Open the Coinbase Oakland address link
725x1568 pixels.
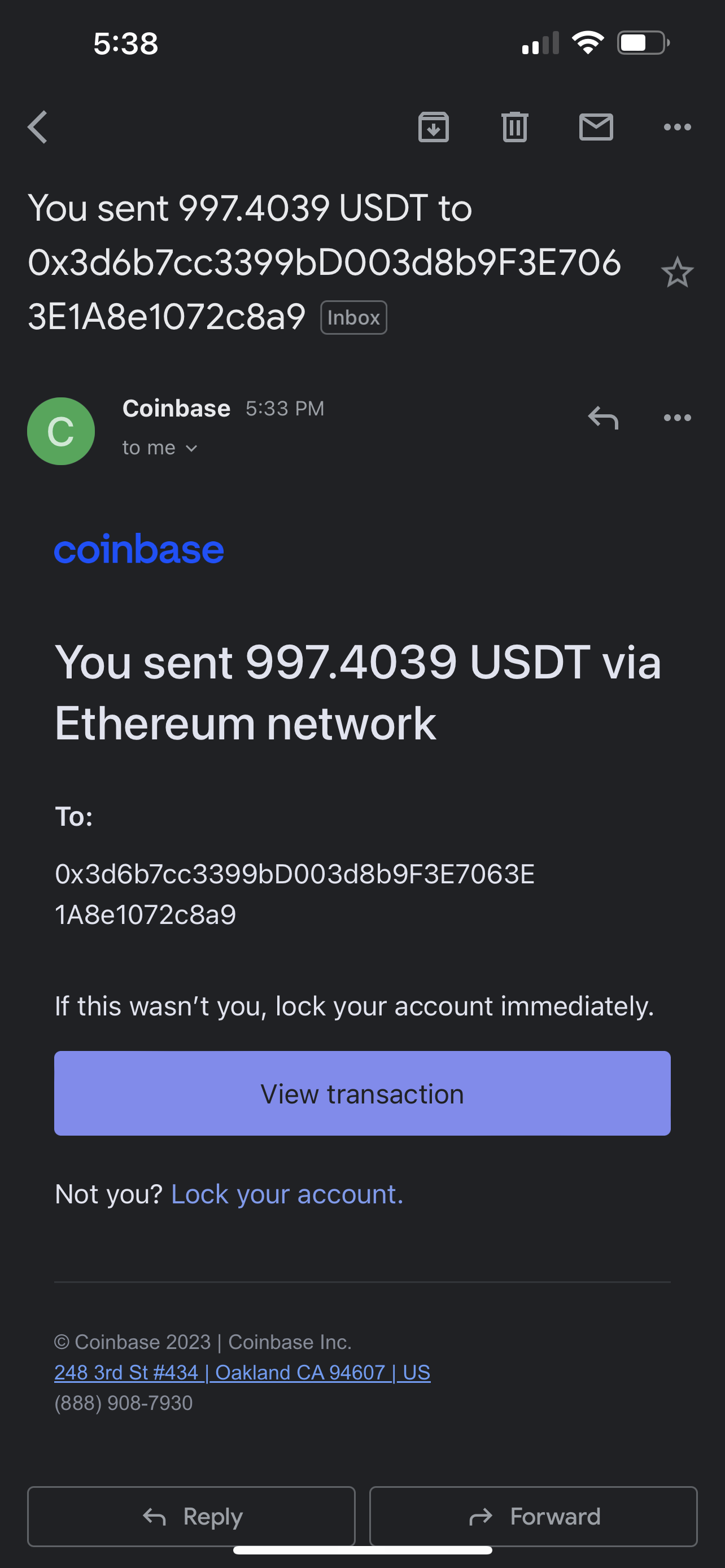[x=242, y=1372]
